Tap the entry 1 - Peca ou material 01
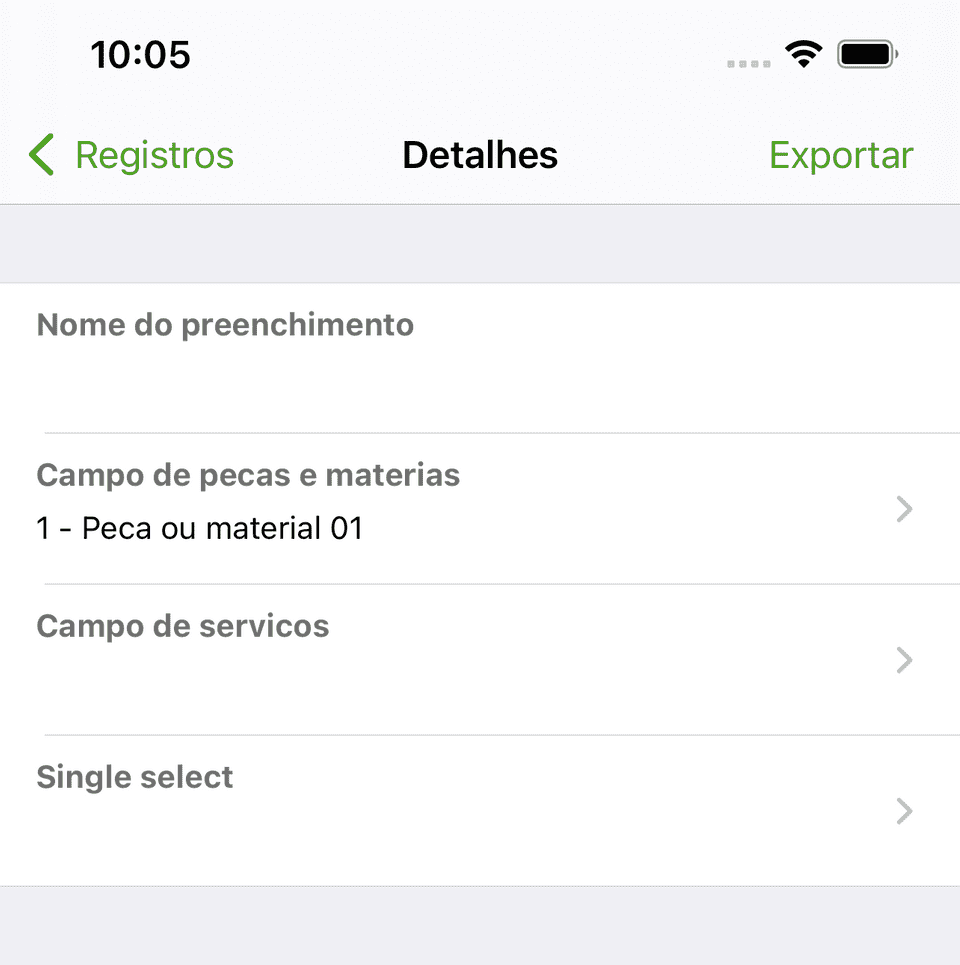 click(x=198, y=528)
